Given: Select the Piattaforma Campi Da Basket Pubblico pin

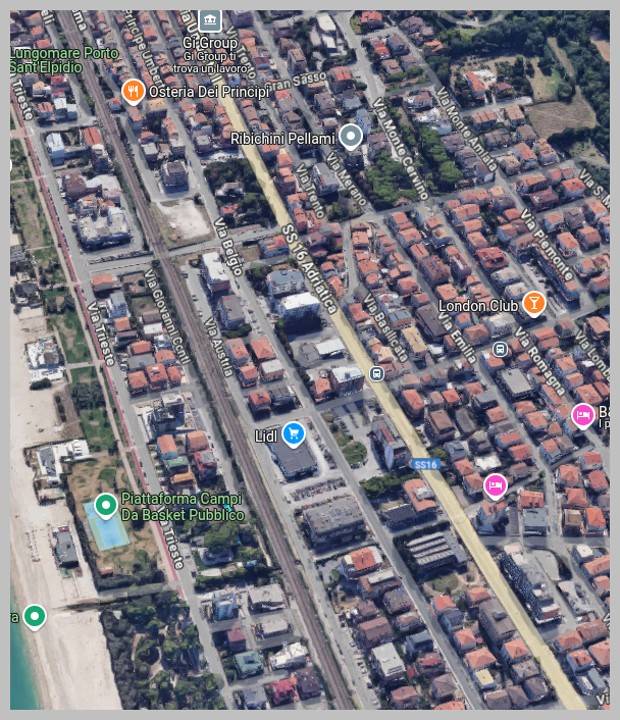Looking at the screenshot, I should click(105, 506).
